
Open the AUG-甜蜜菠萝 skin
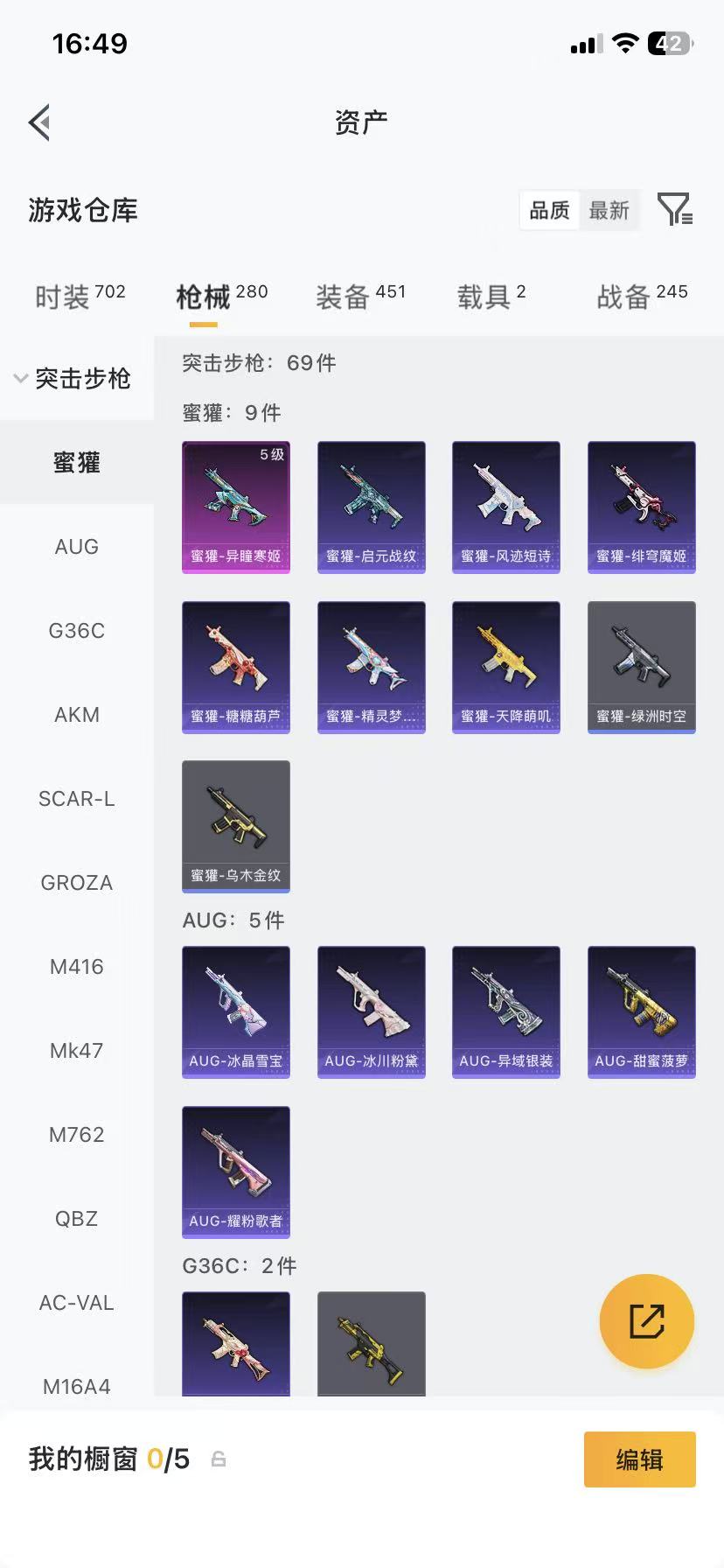tap(641, 1011)
